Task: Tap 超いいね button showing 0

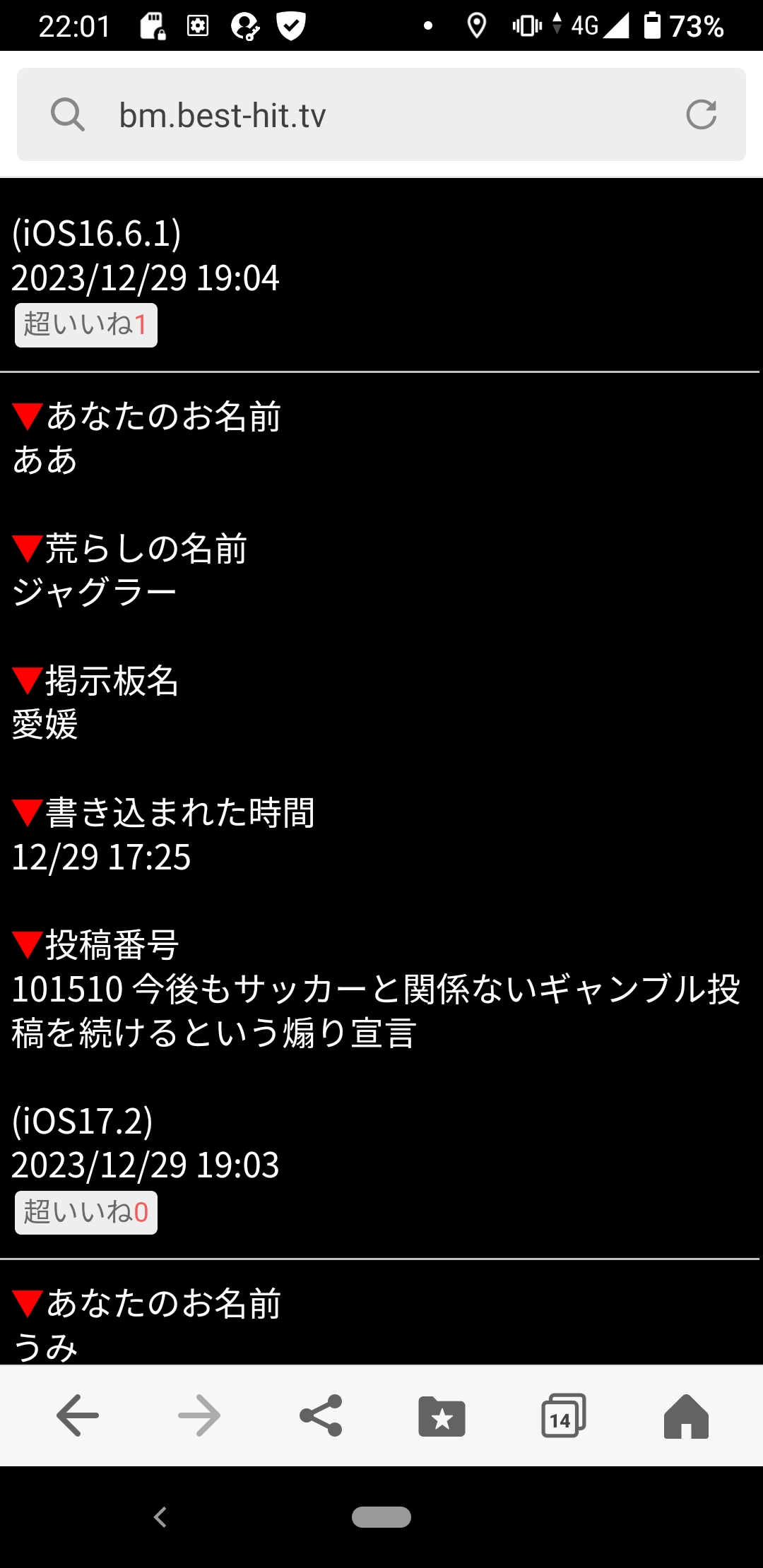Action: click(86, 1213)
